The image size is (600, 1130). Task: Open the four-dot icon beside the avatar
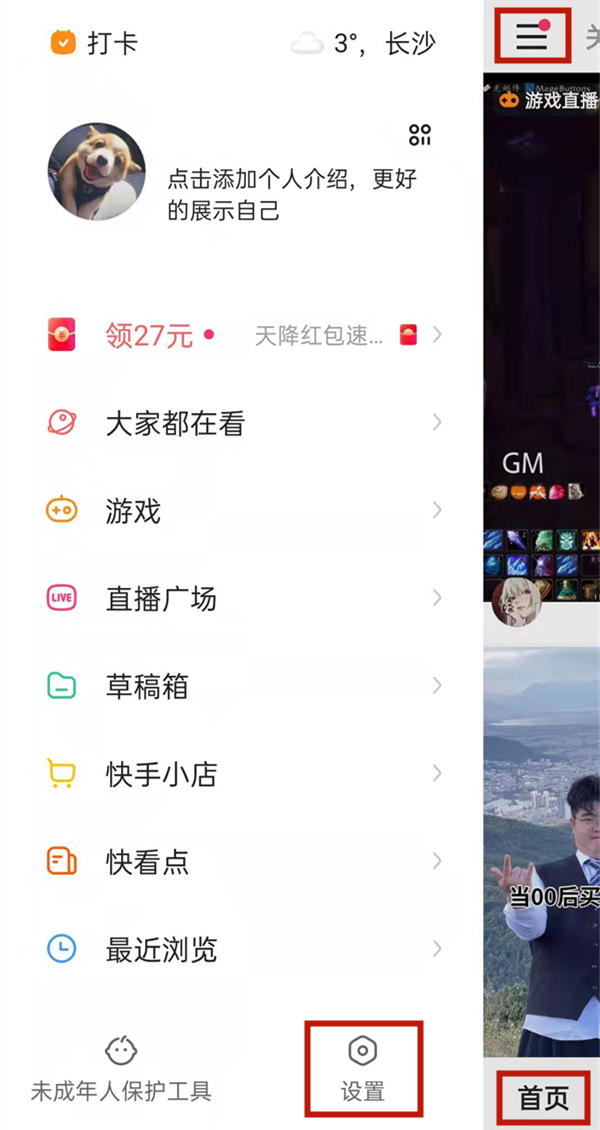pos(420,136)
